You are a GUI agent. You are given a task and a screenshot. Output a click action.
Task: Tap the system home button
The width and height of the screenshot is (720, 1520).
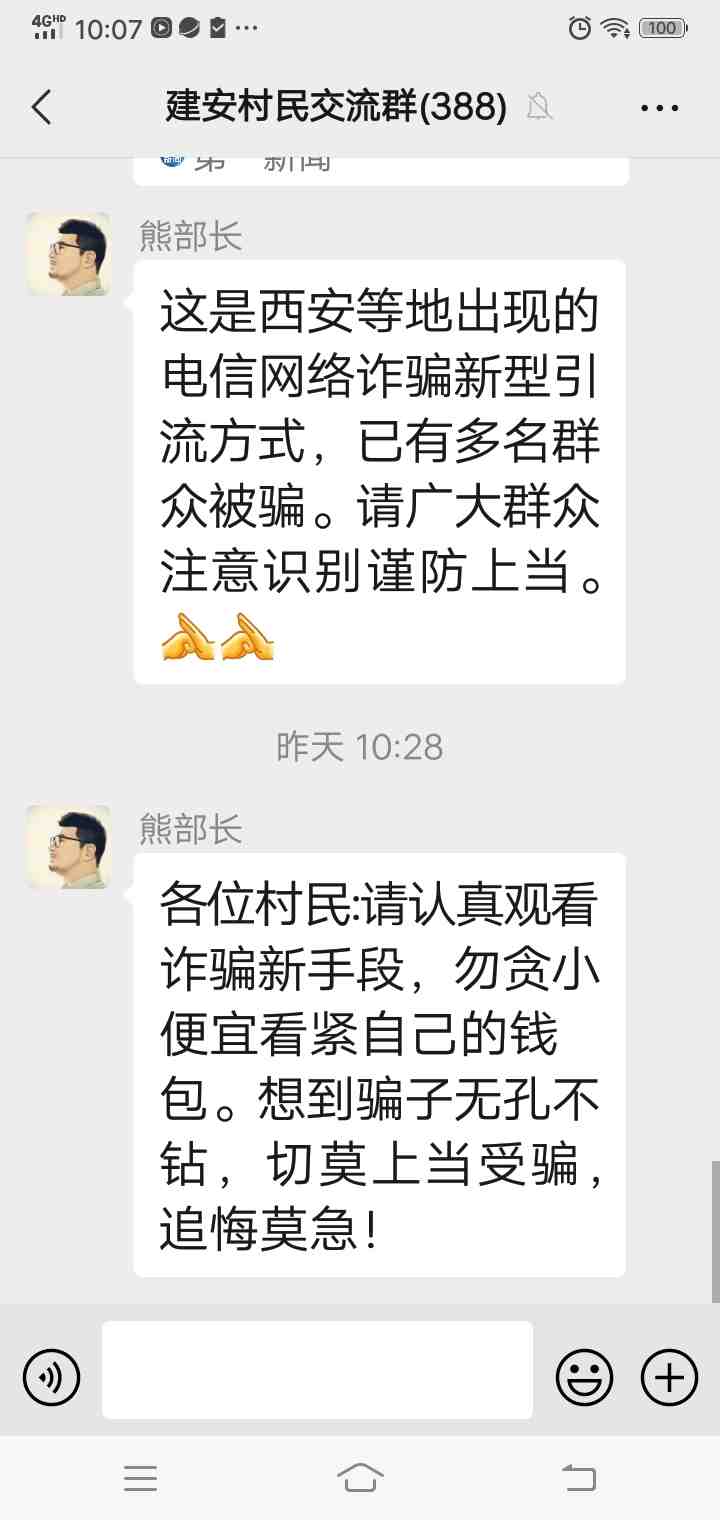360,1477
